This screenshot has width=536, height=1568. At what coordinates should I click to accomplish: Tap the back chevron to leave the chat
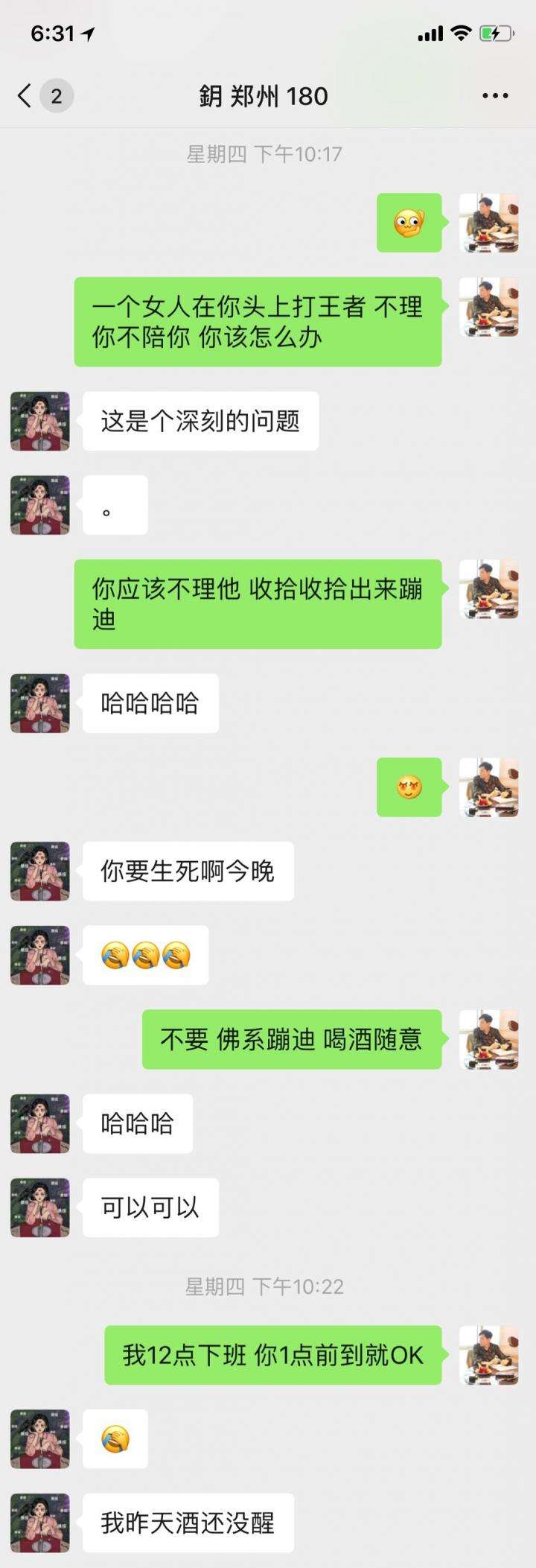pyautogui.click(x=22, y=95)
